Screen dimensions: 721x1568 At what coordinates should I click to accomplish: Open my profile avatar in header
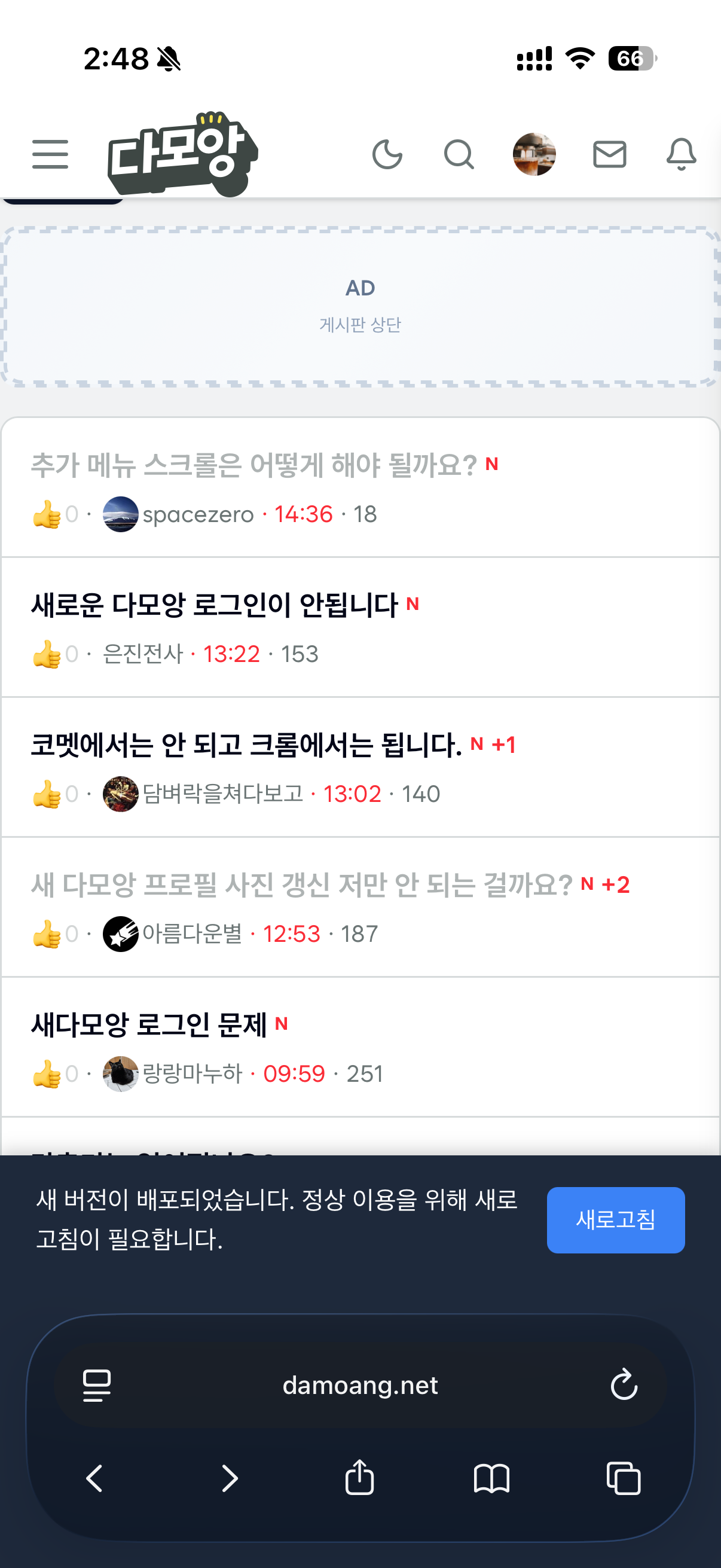pos(534,154)
